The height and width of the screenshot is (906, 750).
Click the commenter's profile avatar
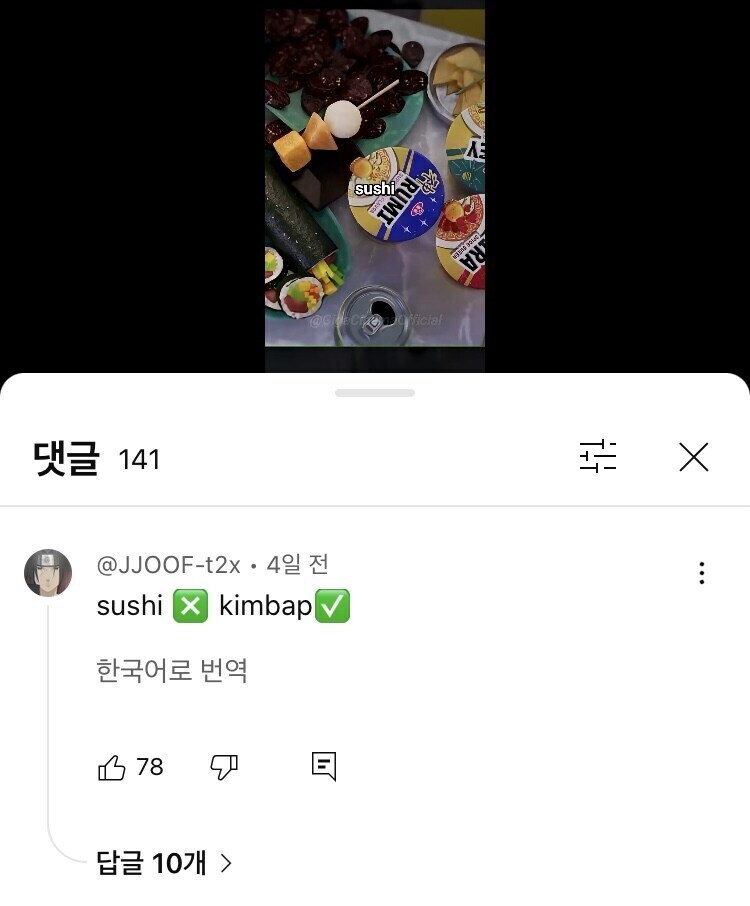[x=47, y=571]
